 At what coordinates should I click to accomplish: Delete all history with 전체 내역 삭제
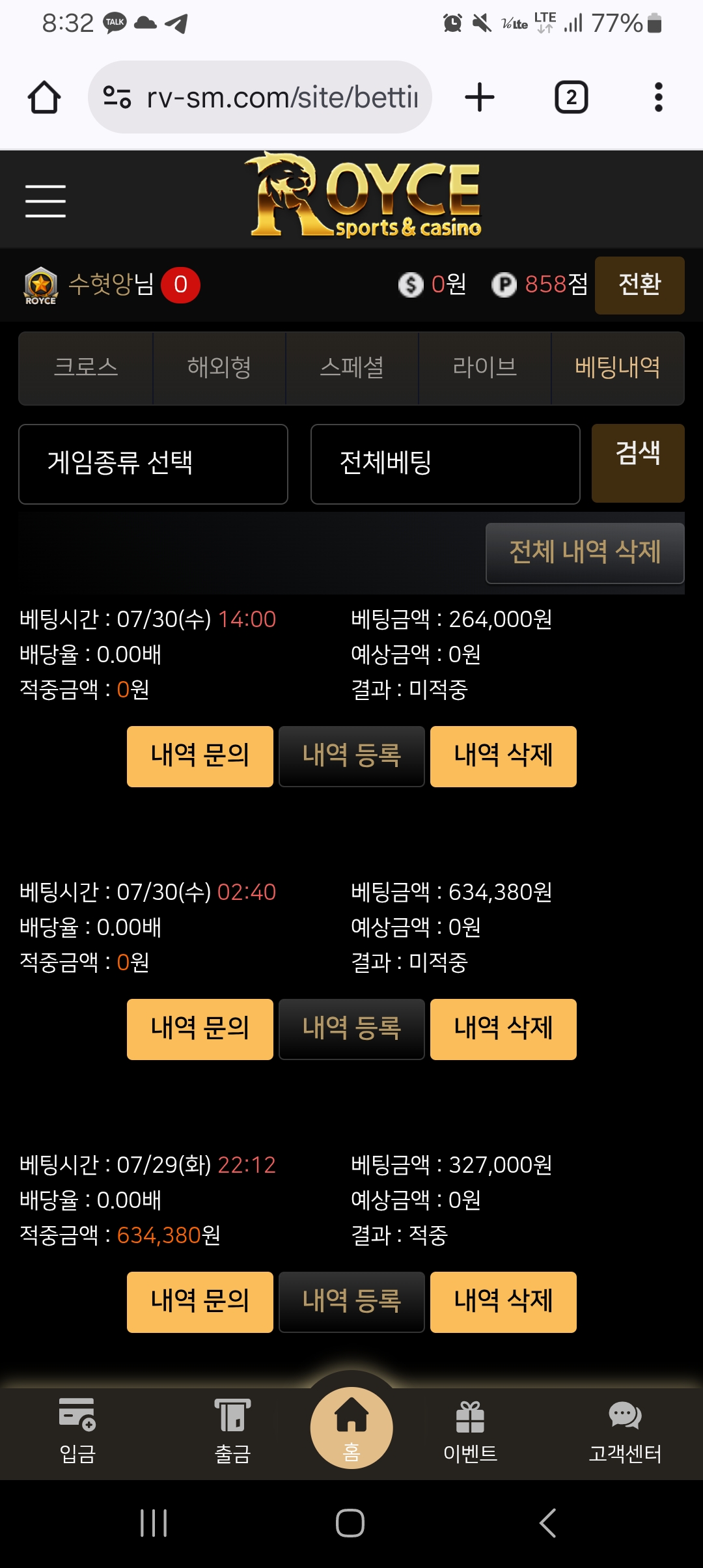coord(585,553)
